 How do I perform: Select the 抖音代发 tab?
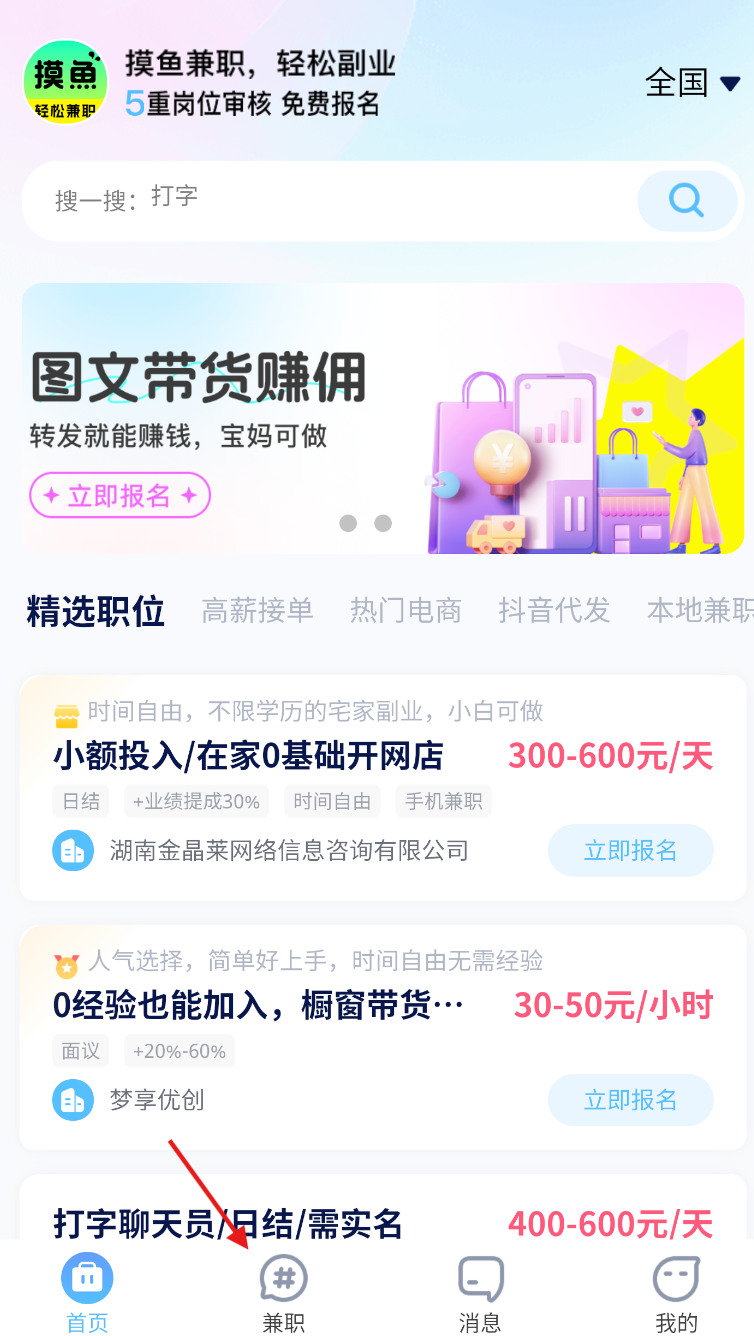point(554,610)
